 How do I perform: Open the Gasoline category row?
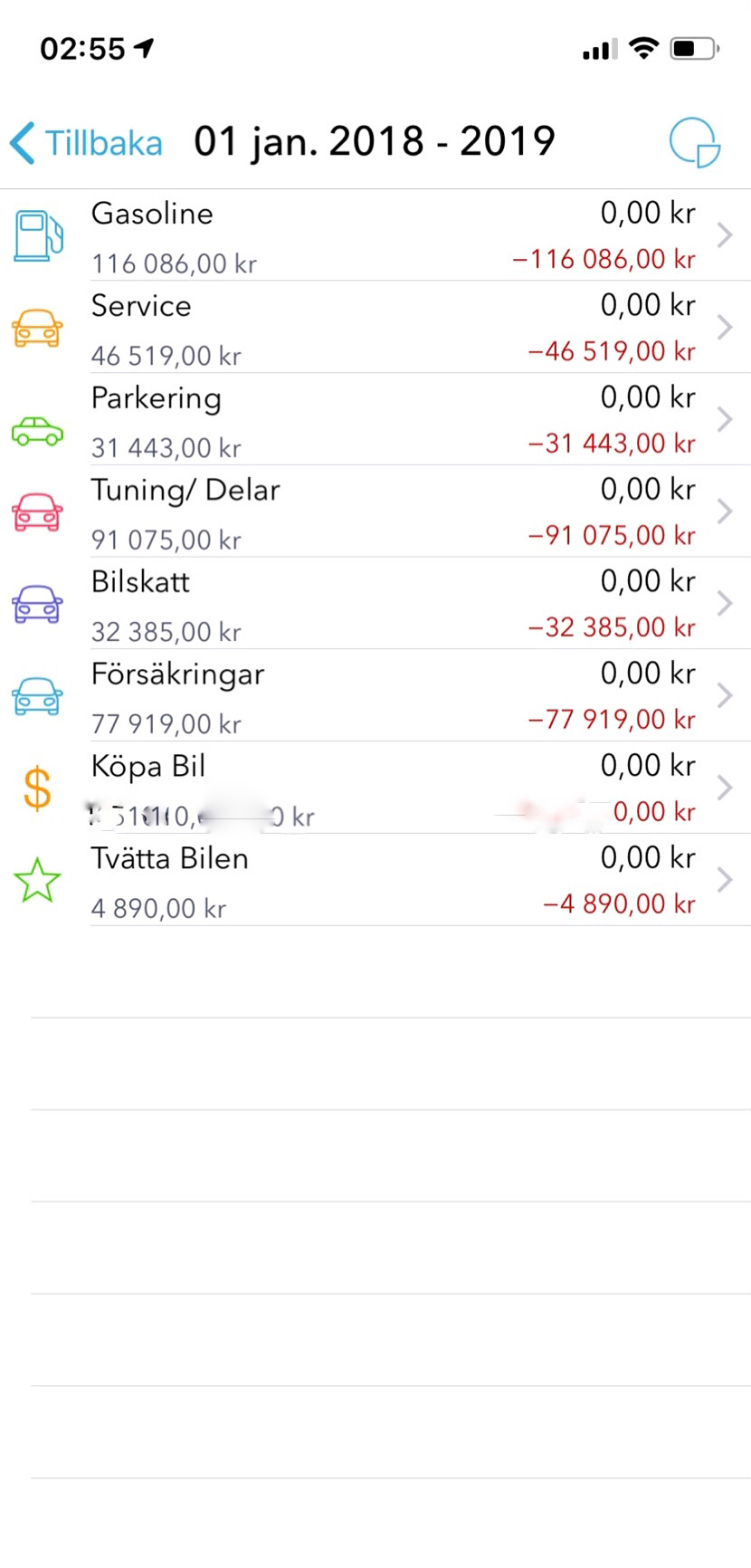[375, 235]
